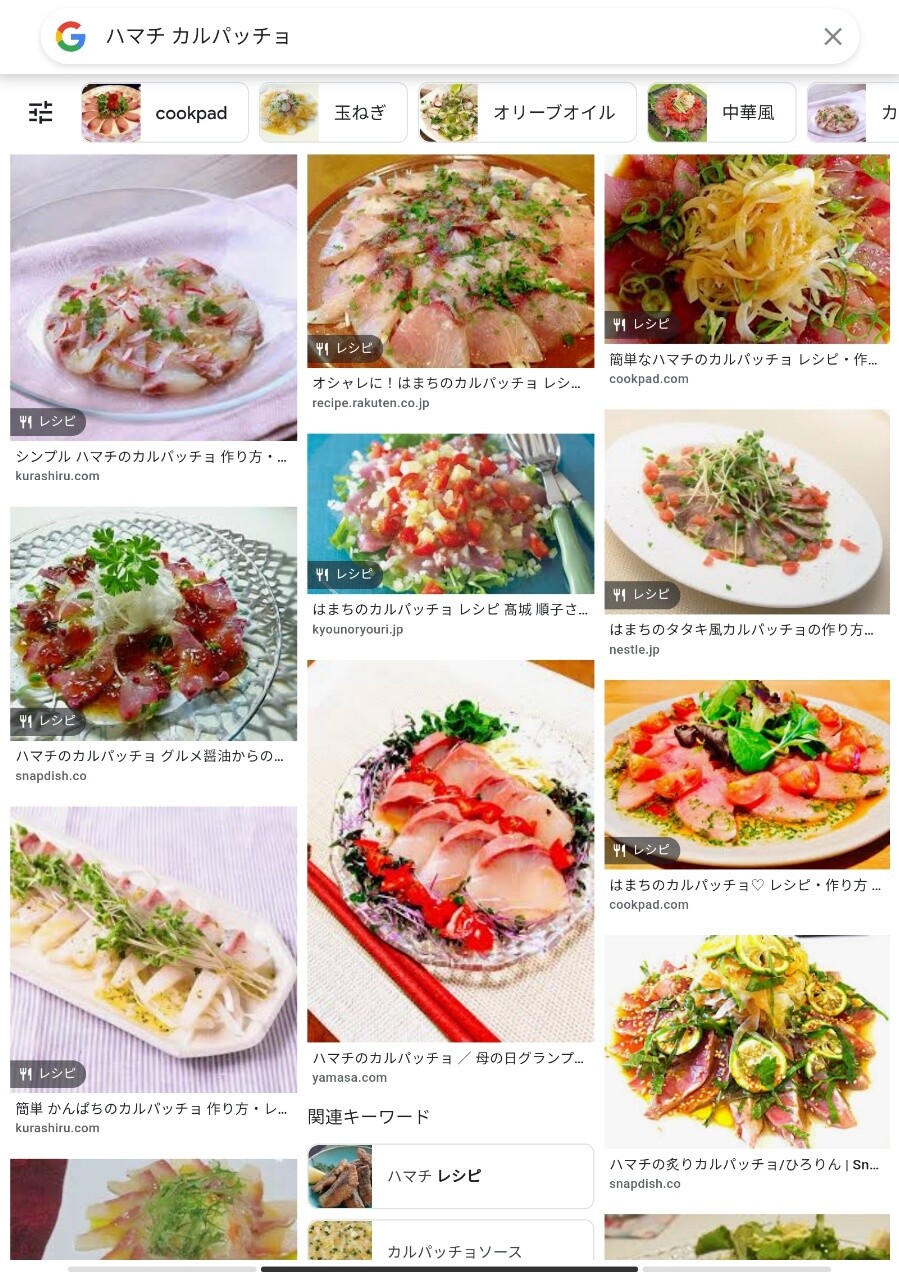Choose the 中華風 filter chip

point(721,113)
